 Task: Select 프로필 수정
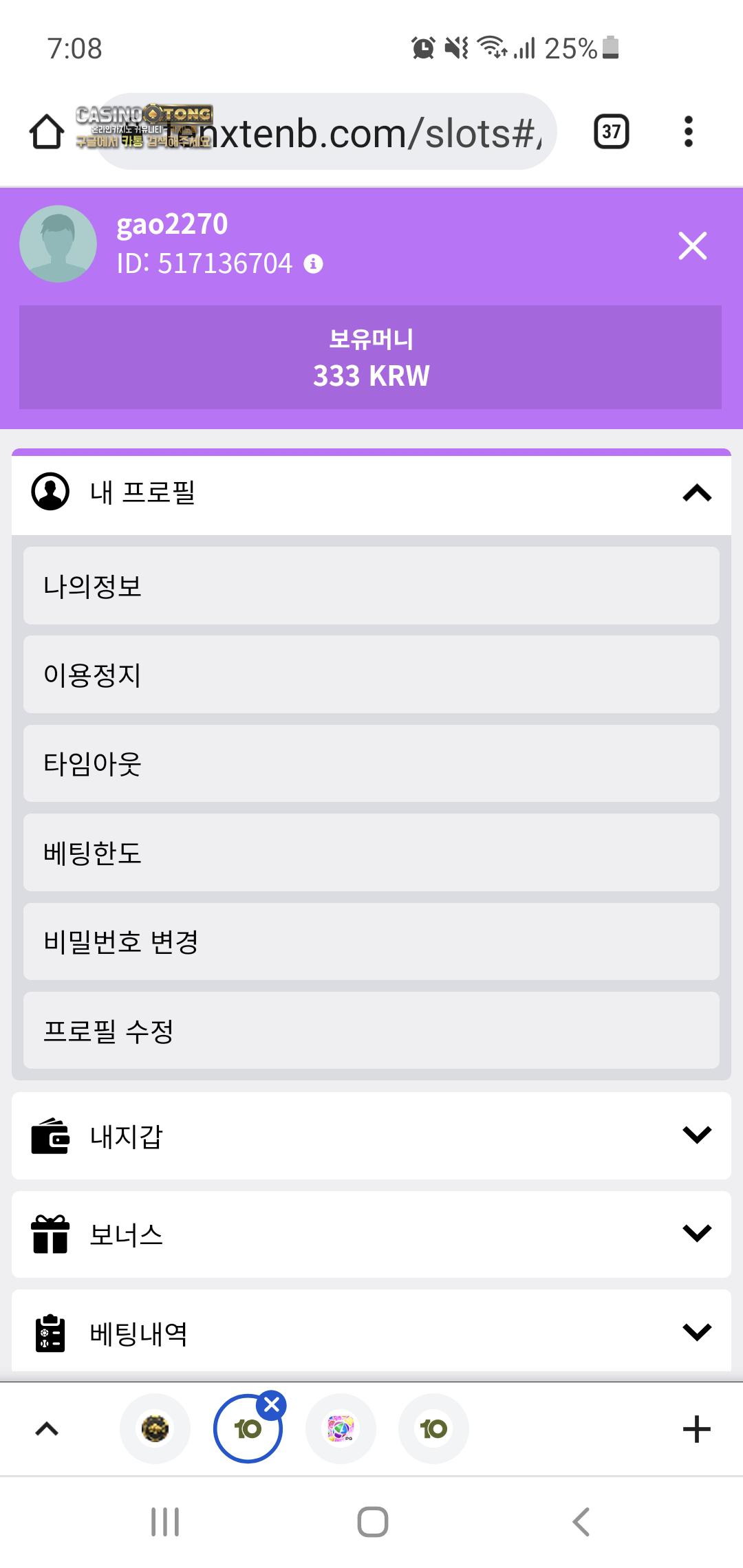pyautogui.click(x=371, y=1030)
